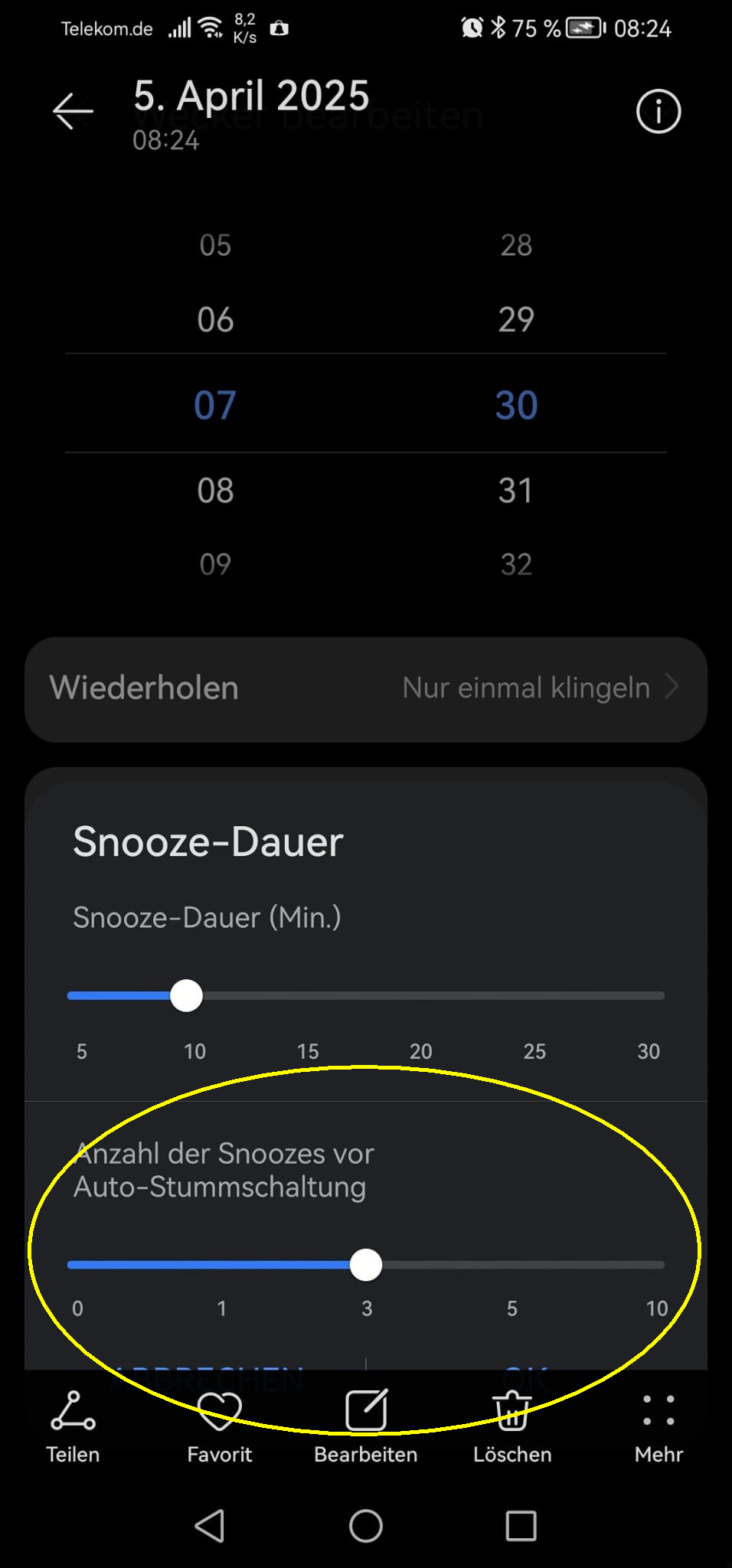Mark the image as Favorit
Screen dimensions: 732x1568
tap(220, 1428)
